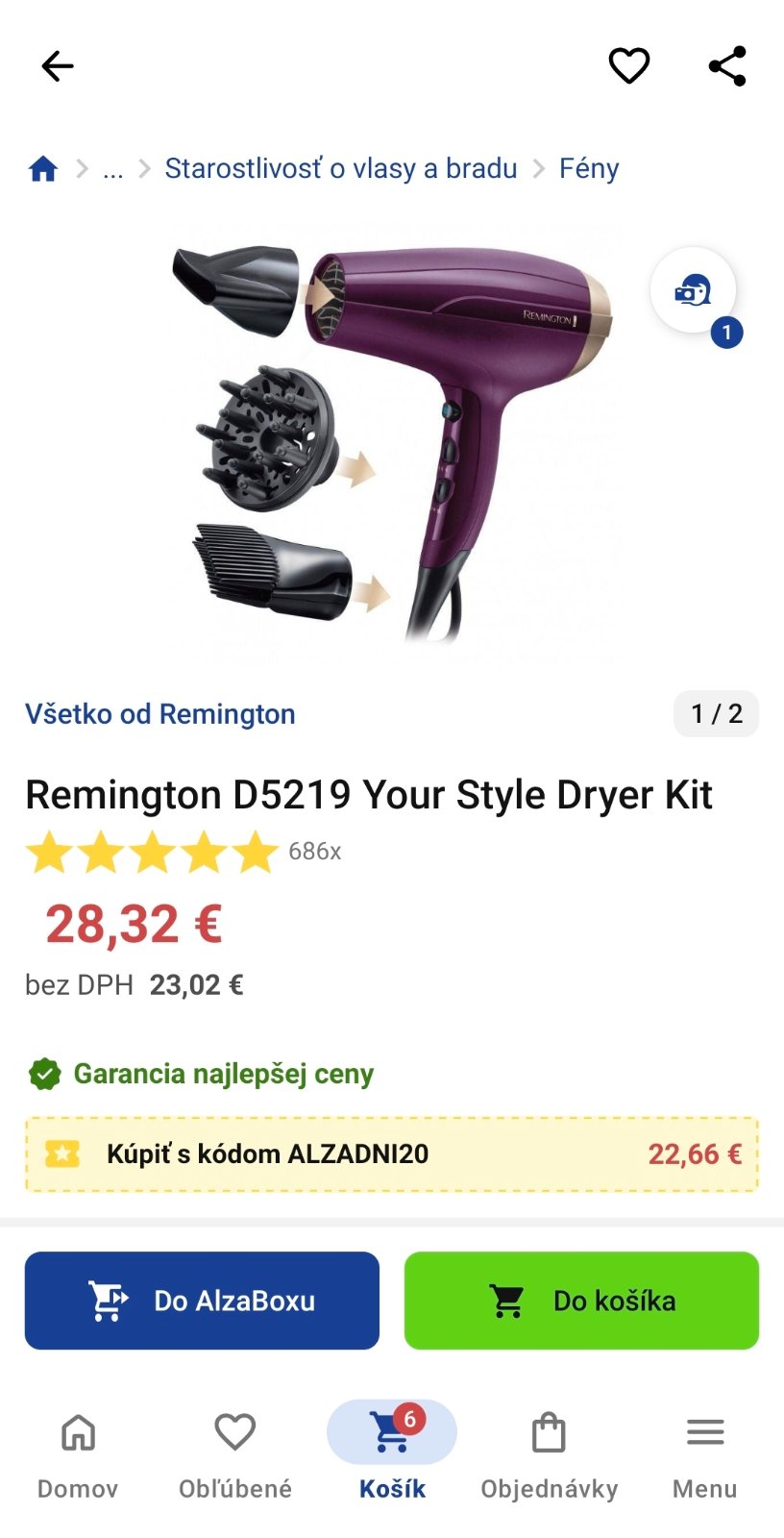Share this product

click(727, 66)
